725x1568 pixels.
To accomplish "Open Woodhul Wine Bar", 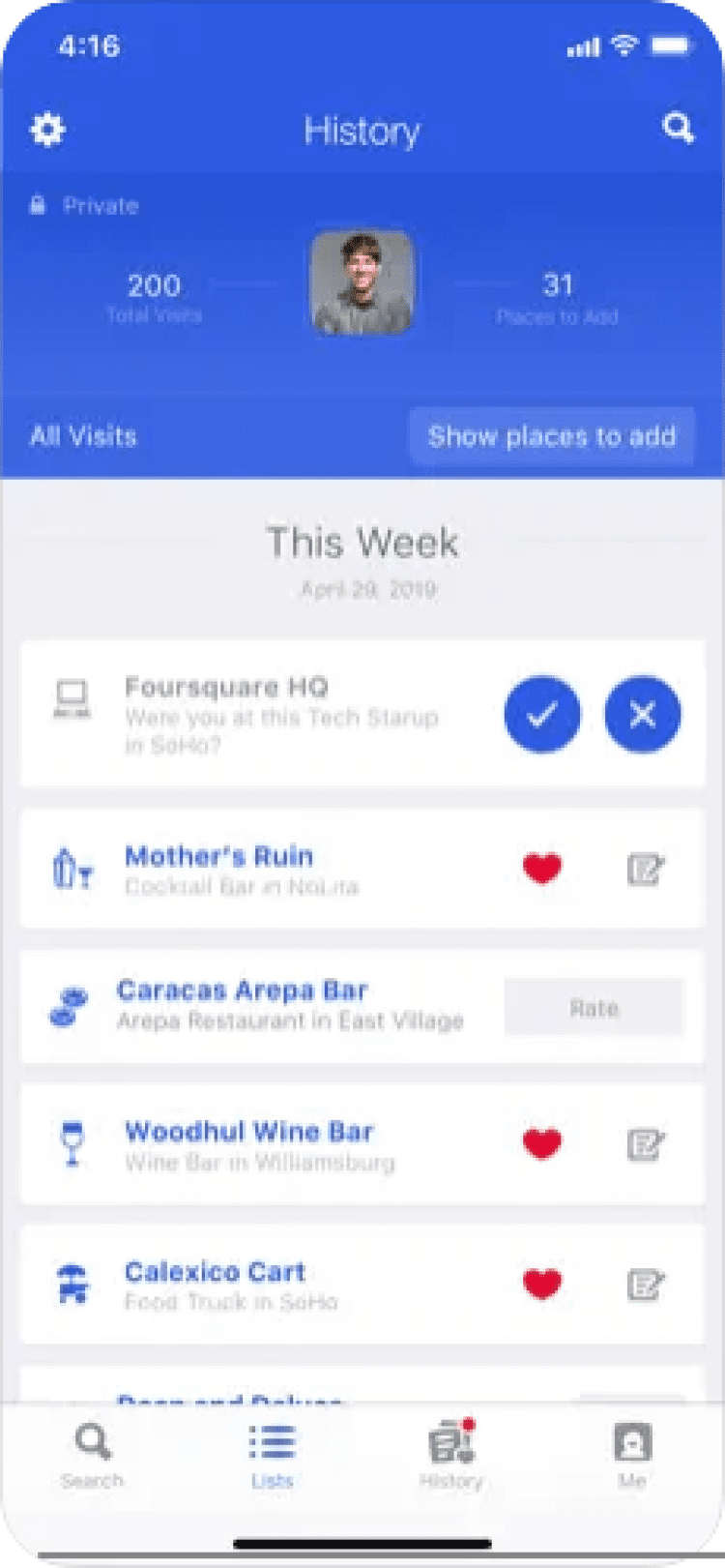I will [x=248, y=1132].
